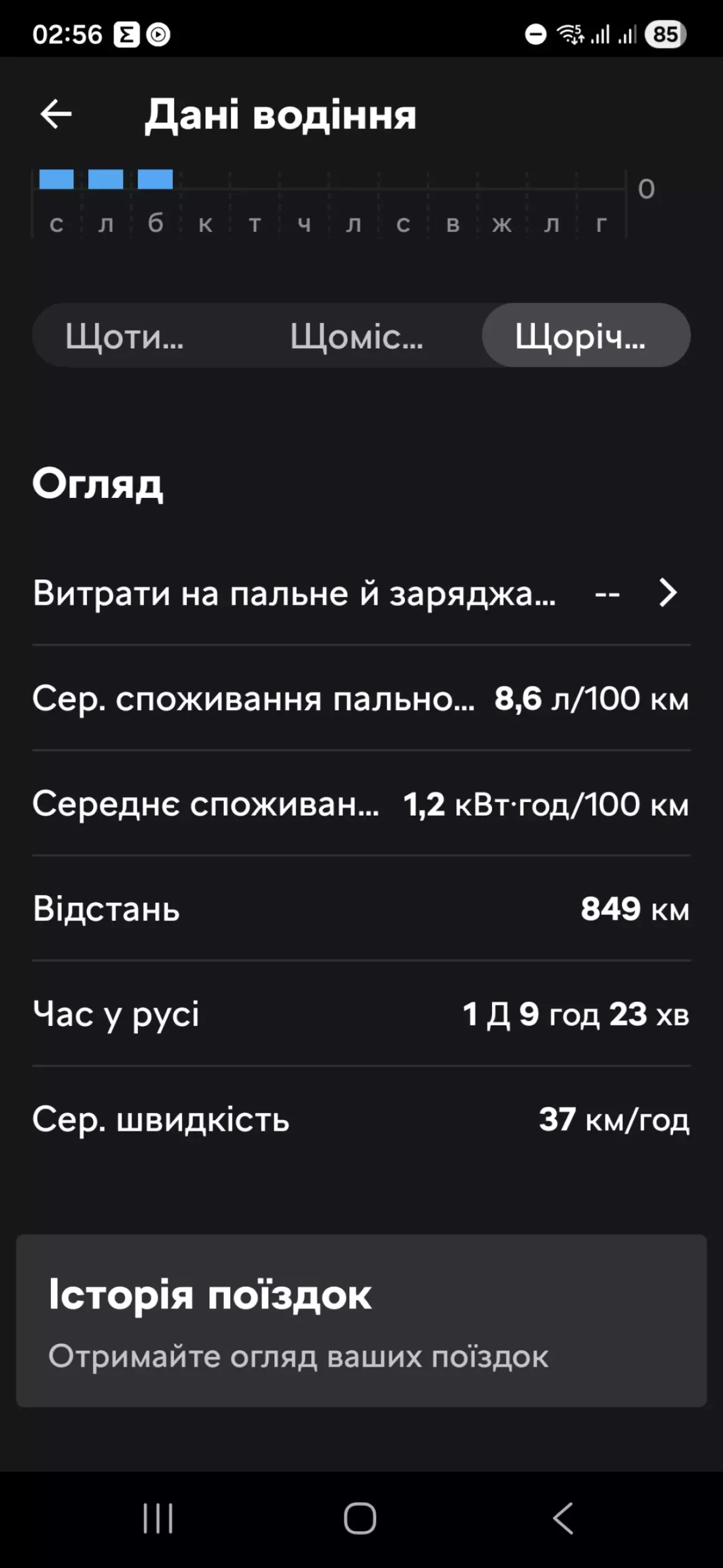The image size is (723, 1568).
Task: Tap the system home button
Action: [360, 1518]
